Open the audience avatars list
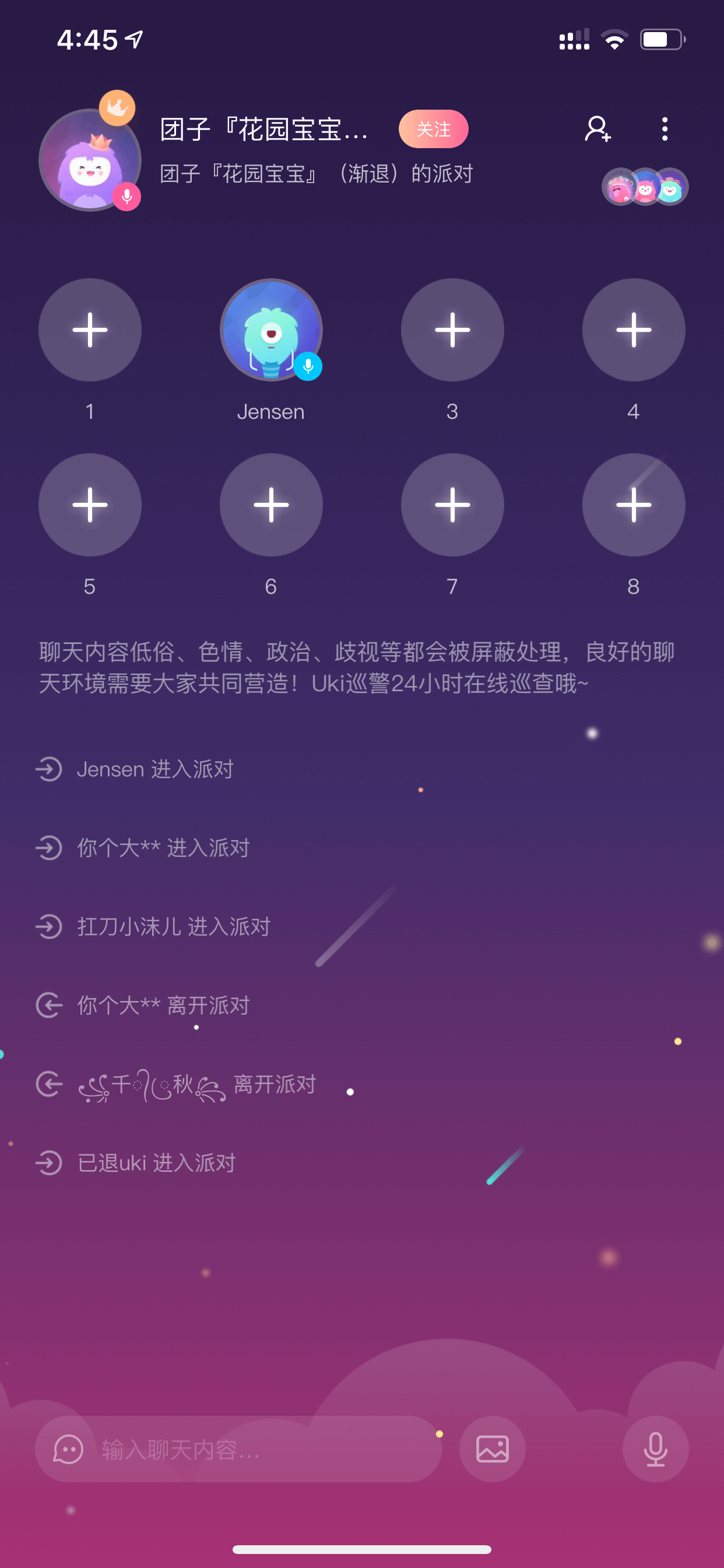 [645, 186]
